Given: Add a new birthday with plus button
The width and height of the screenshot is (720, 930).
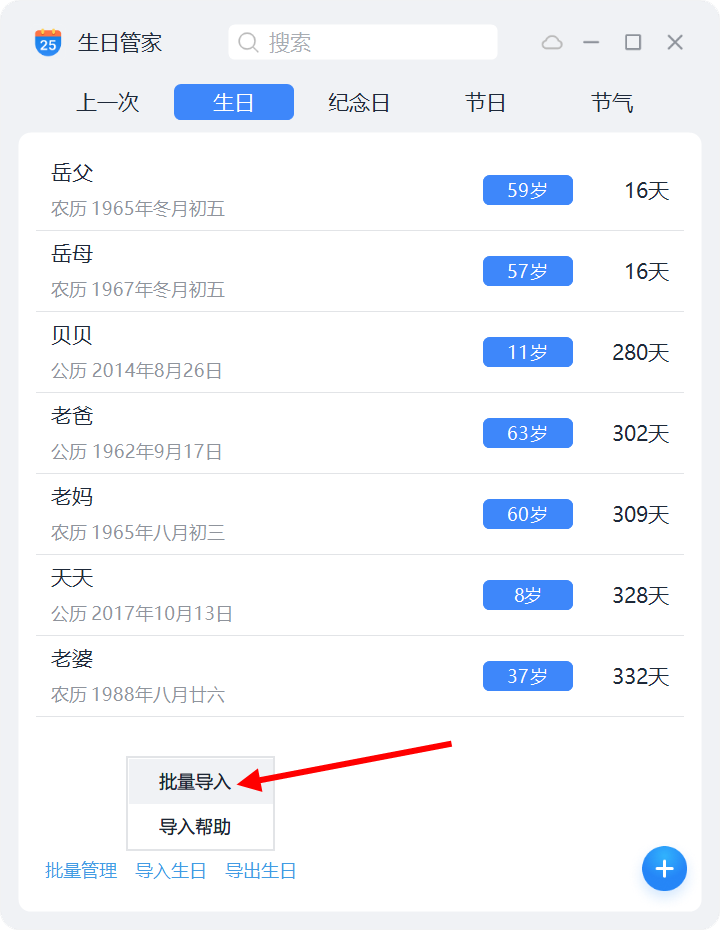Looking at the screenshot, I should coord(664,868).
